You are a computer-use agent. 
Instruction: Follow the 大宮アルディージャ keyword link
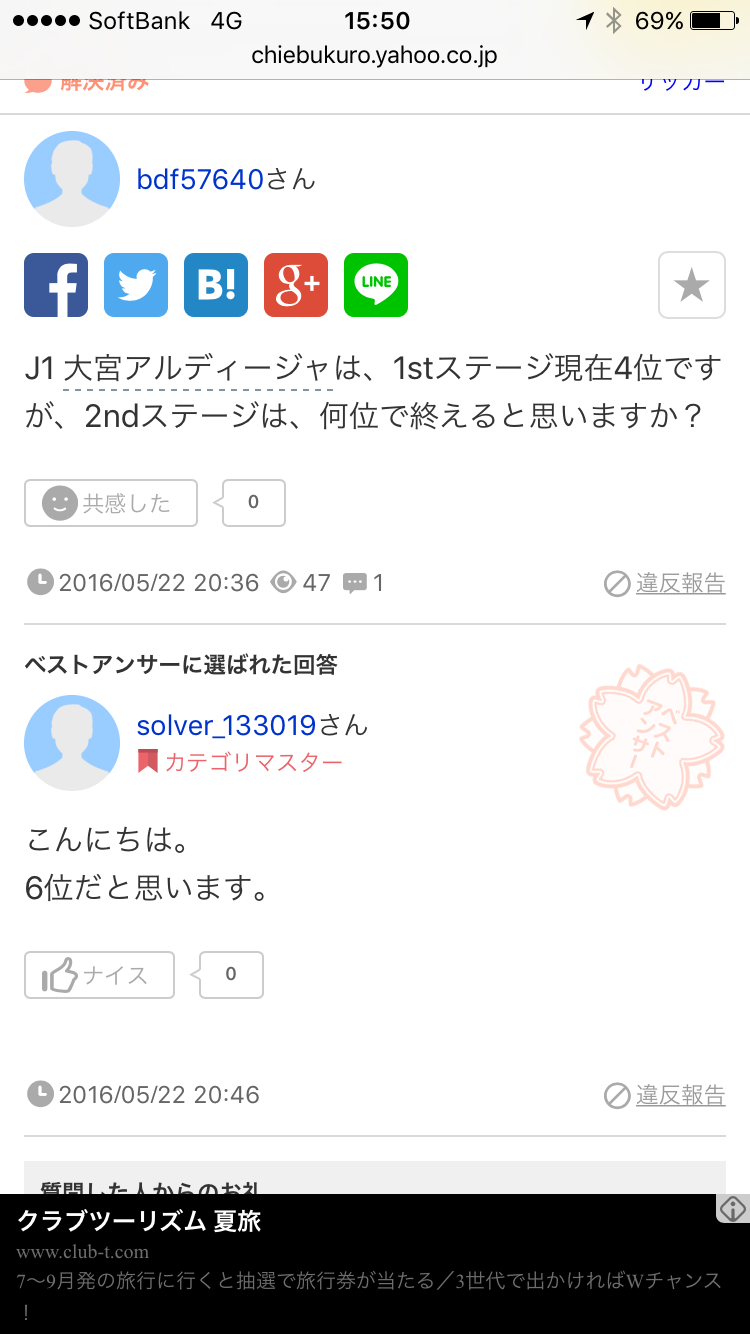coord(197,369)
